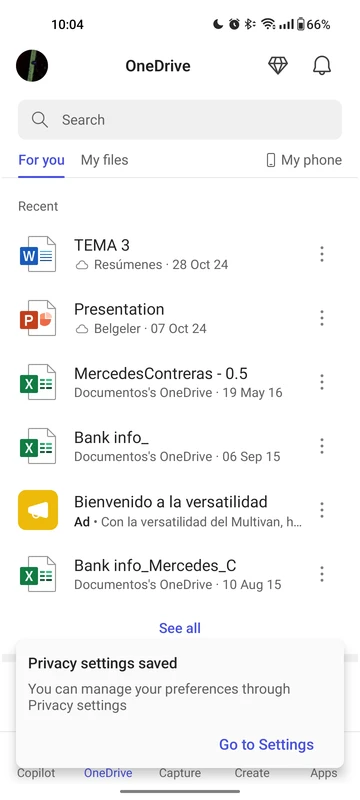Image resolution: width=360 pixels, height=800 pixels.
Task: Select the For you tab
Action: coord(41,160)
